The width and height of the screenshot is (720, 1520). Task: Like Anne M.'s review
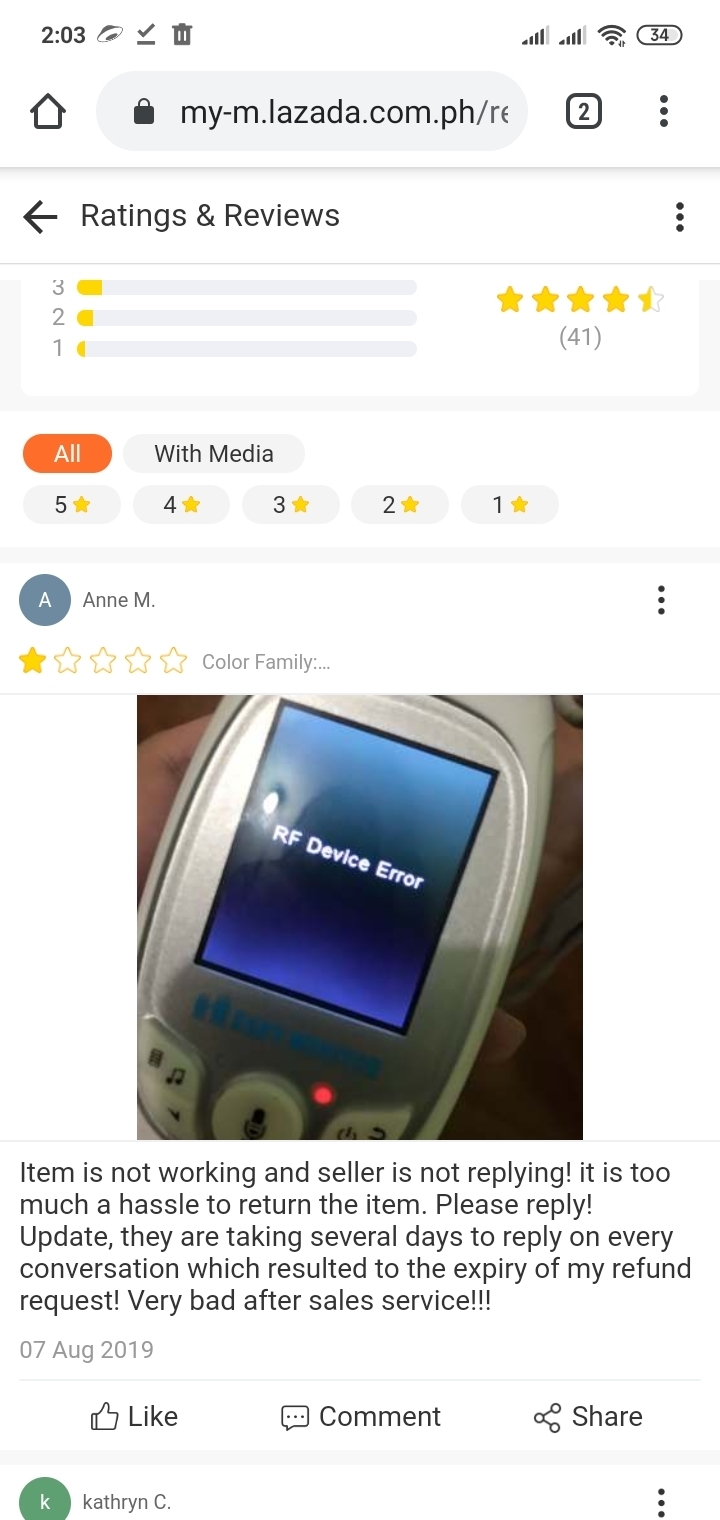pyautogui.click(x=134, y=1416)
